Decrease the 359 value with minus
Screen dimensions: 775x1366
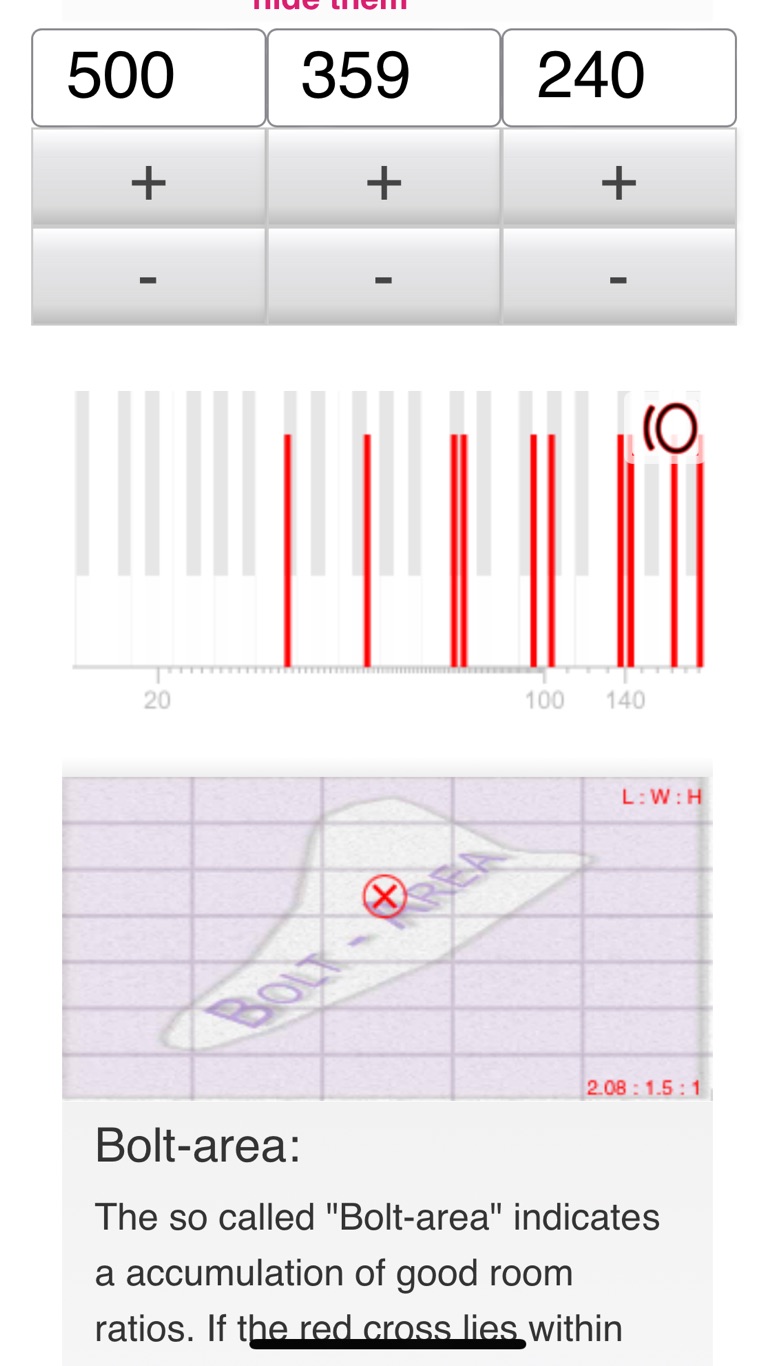[x=383, y=277]
